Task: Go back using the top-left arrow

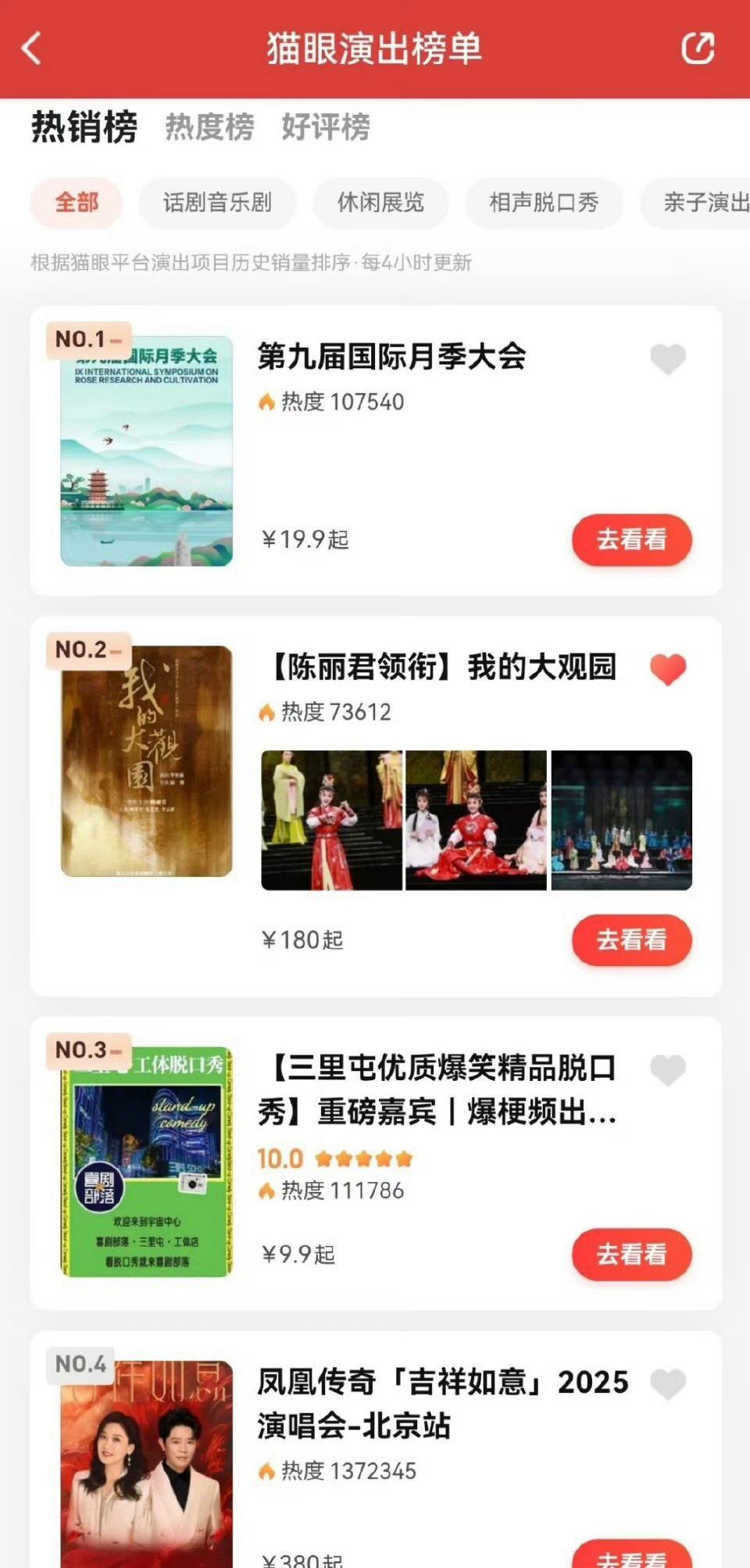Action: tap(31, 48)
